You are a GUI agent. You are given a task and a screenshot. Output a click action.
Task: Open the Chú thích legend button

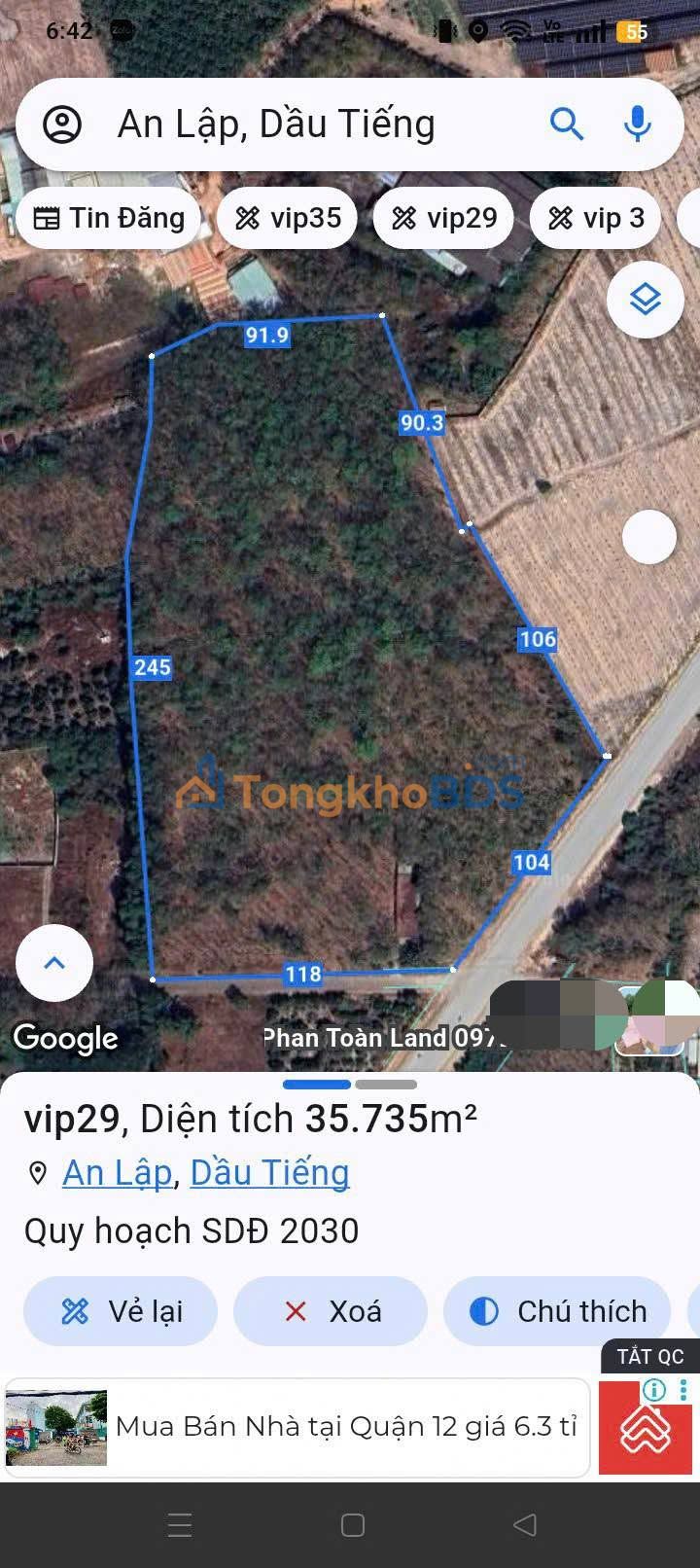(x=558, y=1311)
